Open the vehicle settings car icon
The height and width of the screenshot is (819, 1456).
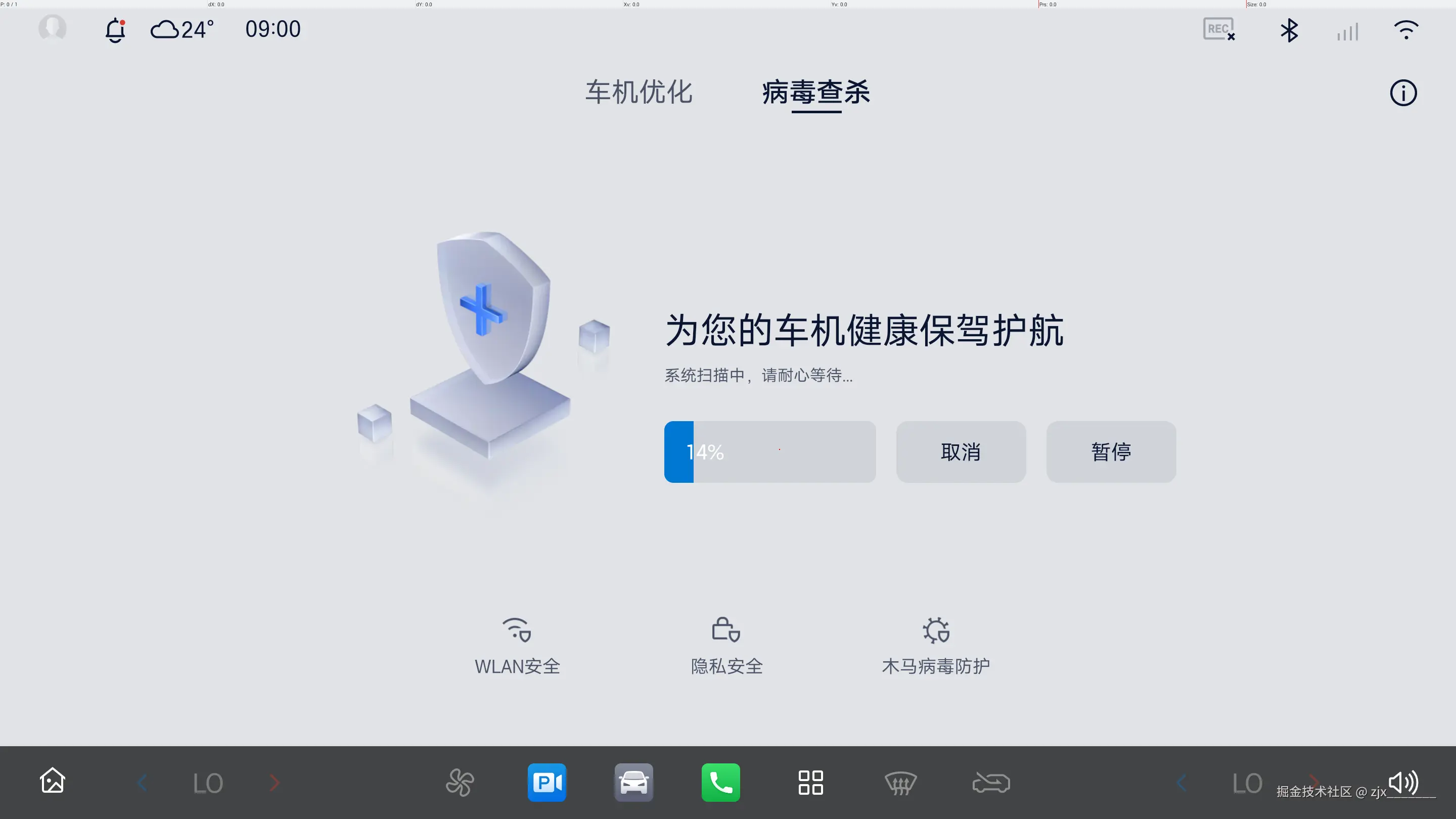click(x=633, y=782)
